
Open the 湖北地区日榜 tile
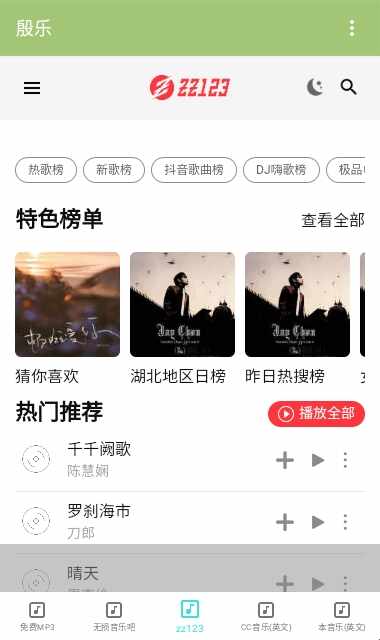pos(182,318)
